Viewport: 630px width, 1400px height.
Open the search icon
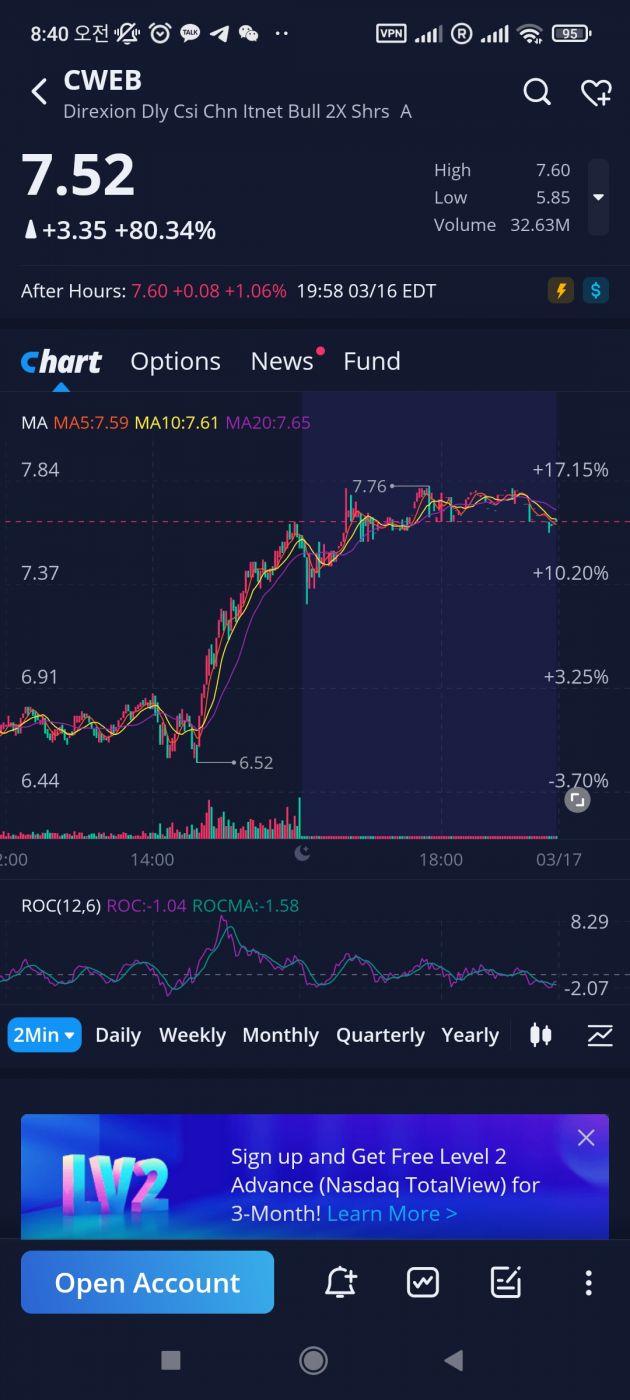(x=537, y=93)
